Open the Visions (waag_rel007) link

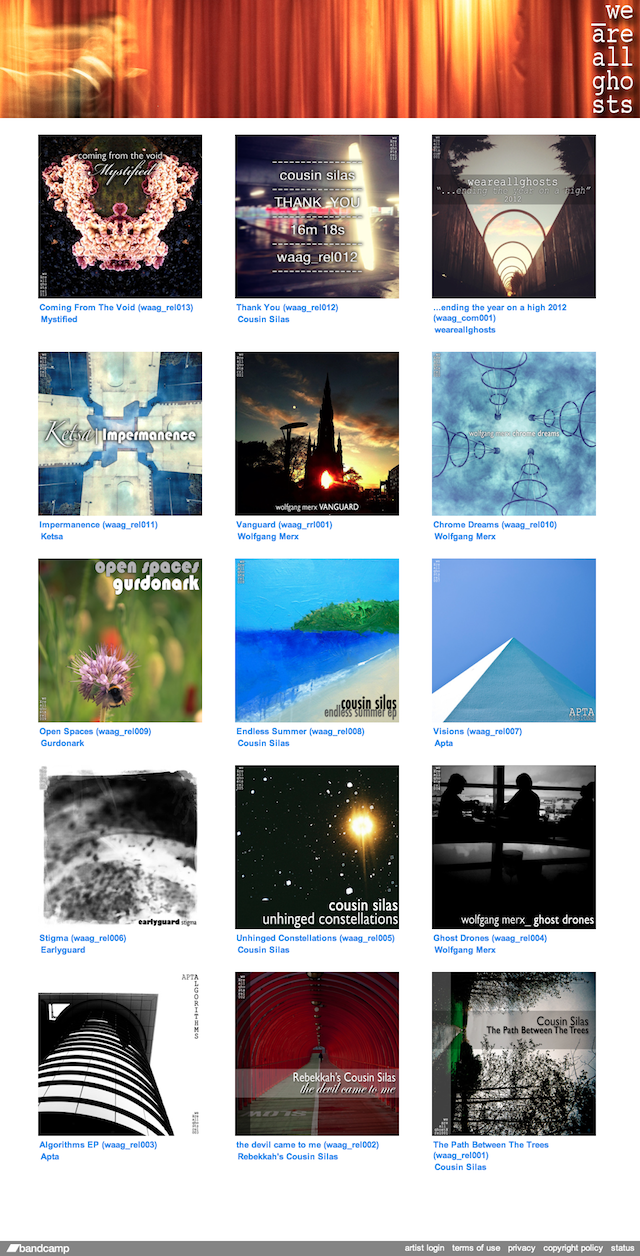point(477,732)
